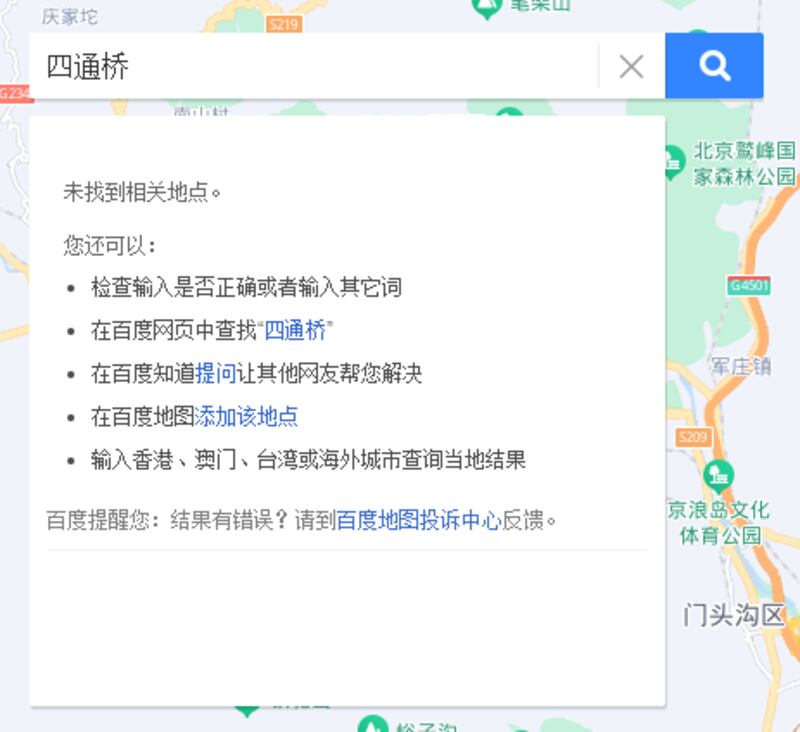Open the 添加该地点 link

247,417
